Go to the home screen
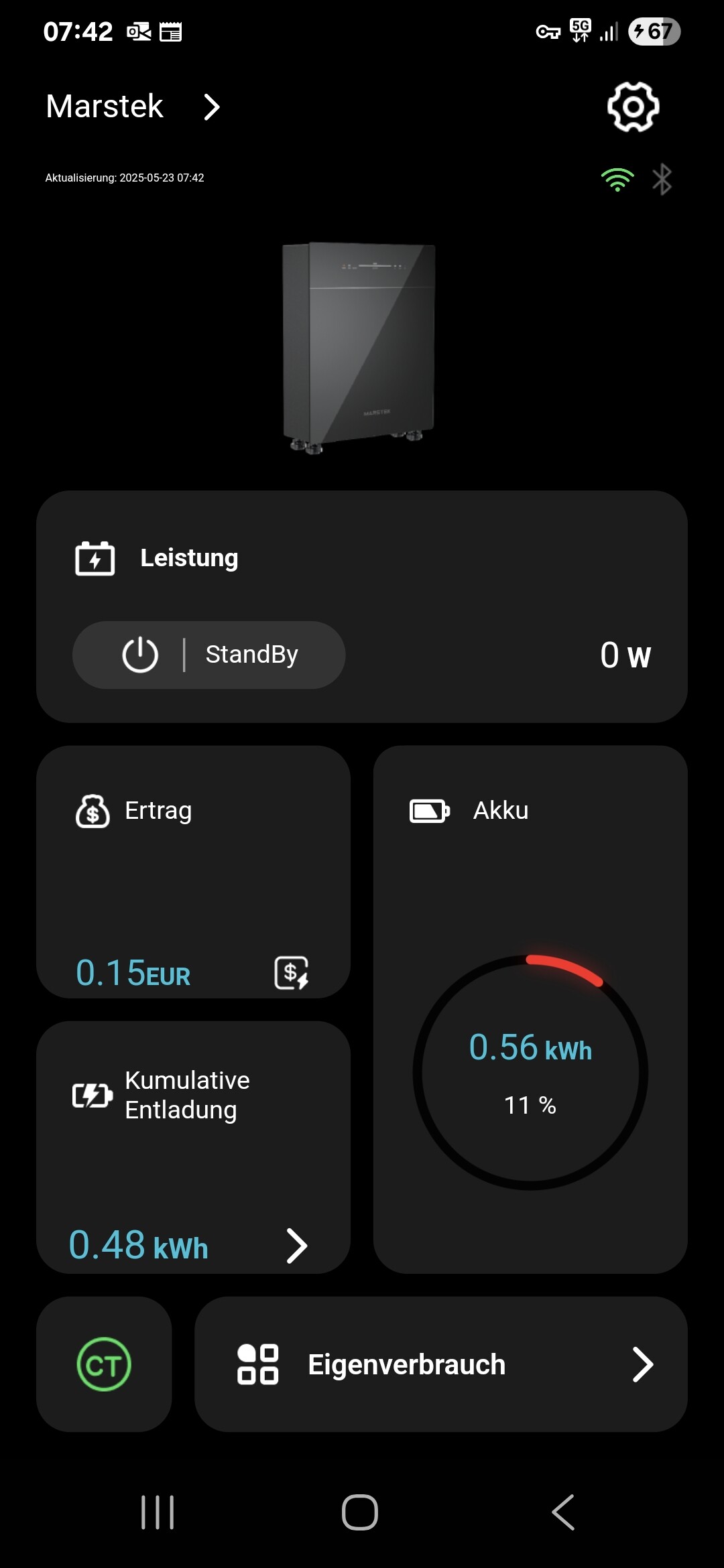 pos(360,1512)
